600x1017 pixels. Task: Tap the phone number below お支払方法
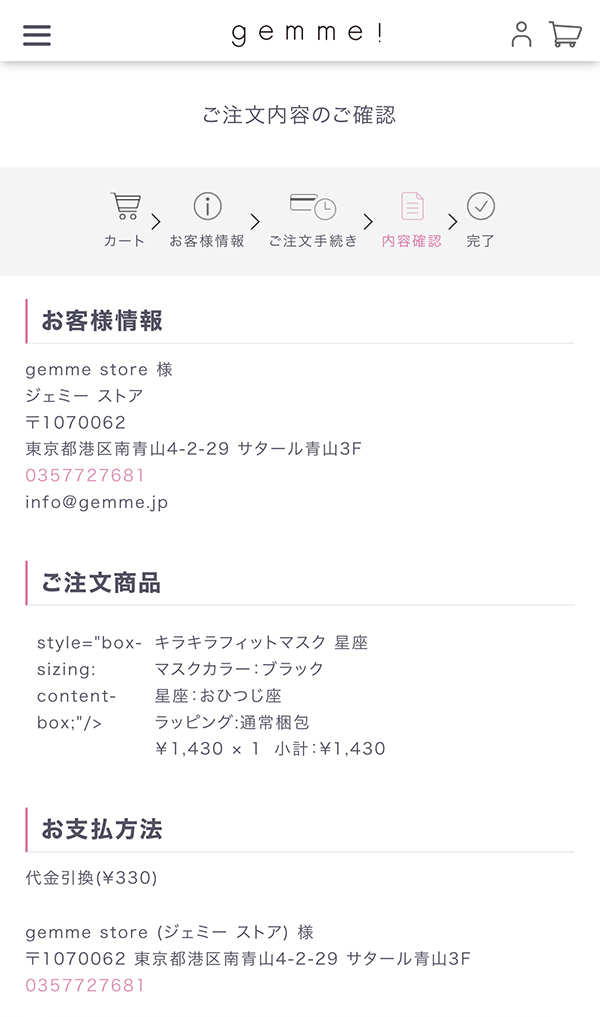85,985
